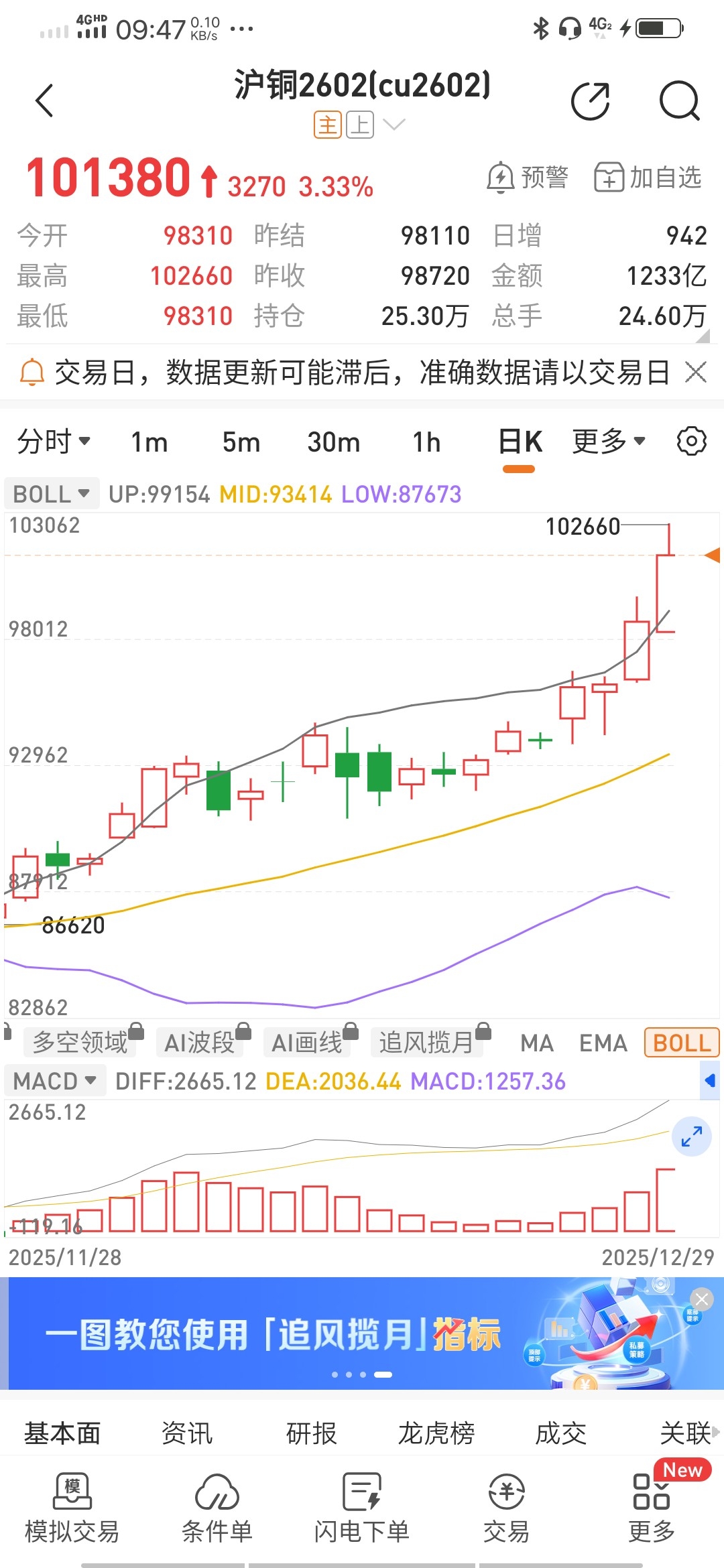Add contract to watchlist via 加自选

click(x=648, y=178)
